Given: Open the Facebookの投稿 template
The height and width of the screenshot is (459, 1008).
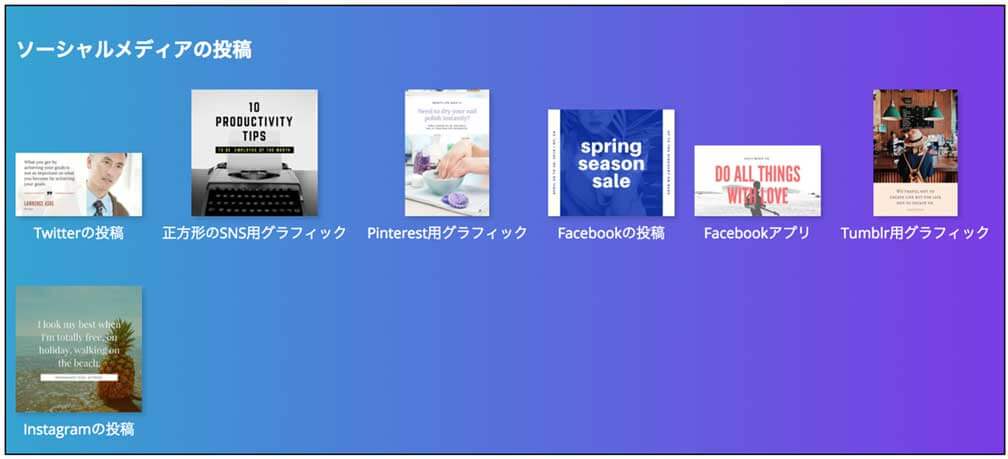Looking at the screenshot, I should click(x=610, y=163).
